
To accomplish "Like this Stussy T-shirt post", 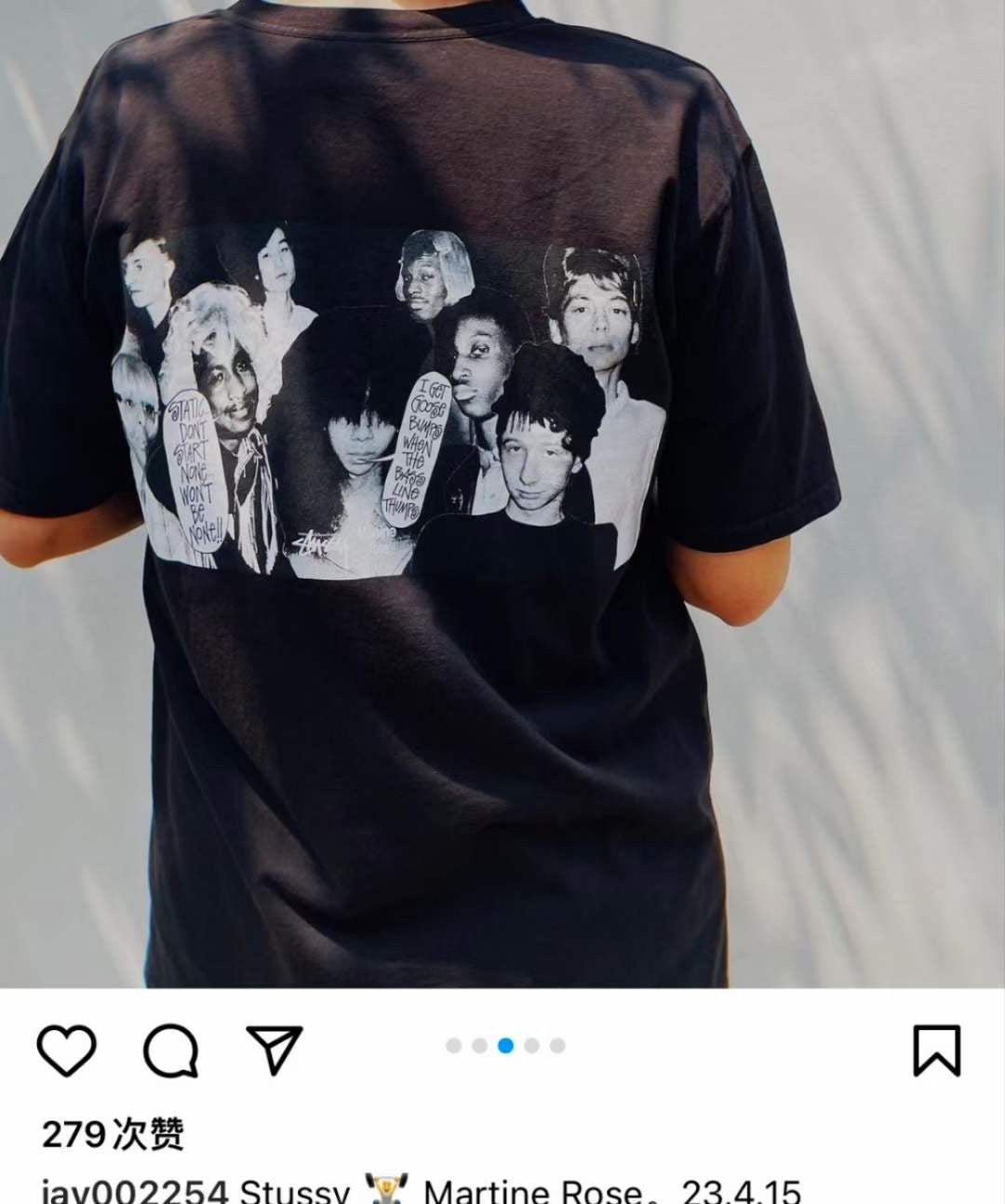I will 67,1050.
